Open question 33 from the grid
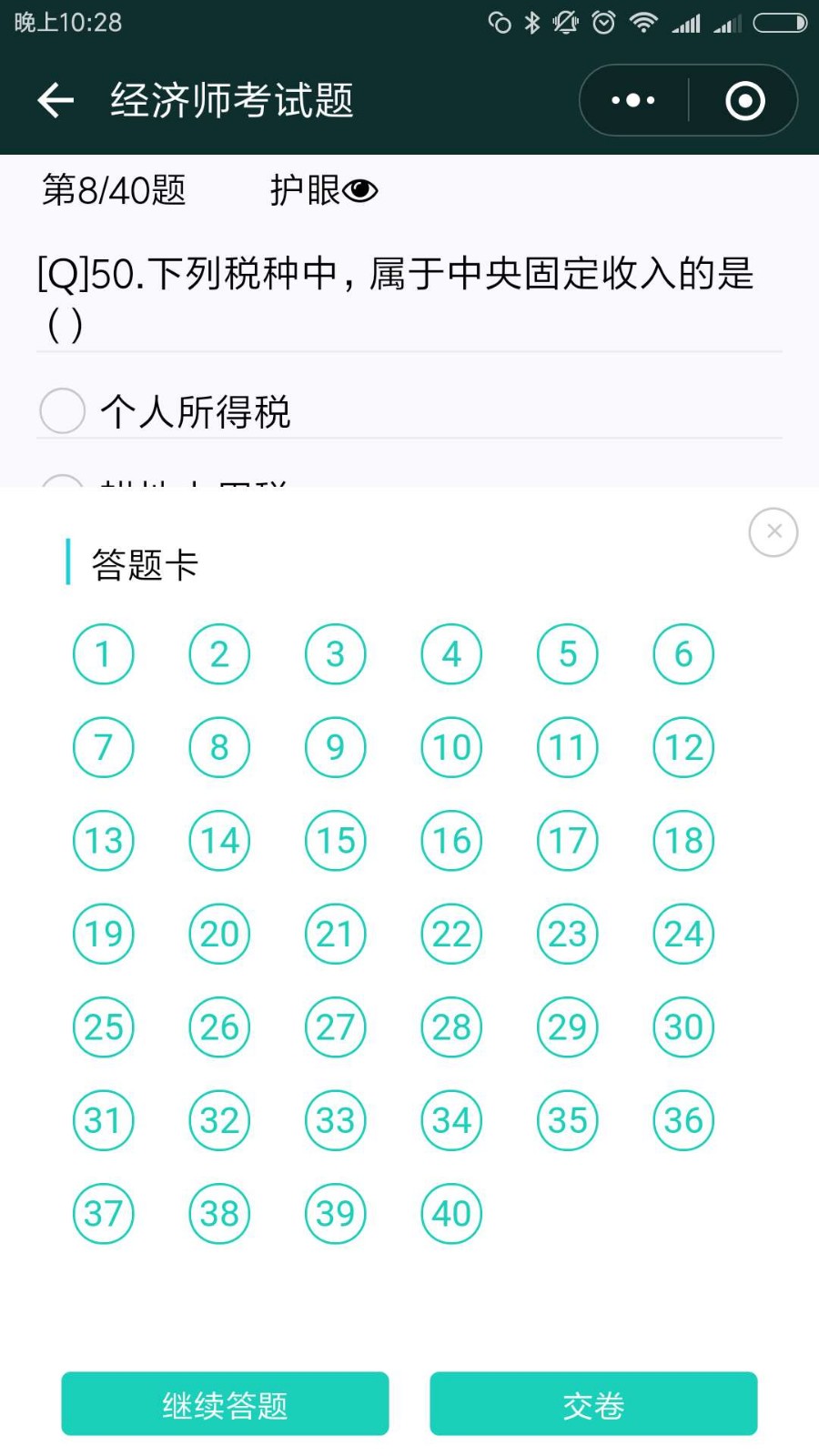This screenshot has height=1456, width=819. click(336, 1120)
